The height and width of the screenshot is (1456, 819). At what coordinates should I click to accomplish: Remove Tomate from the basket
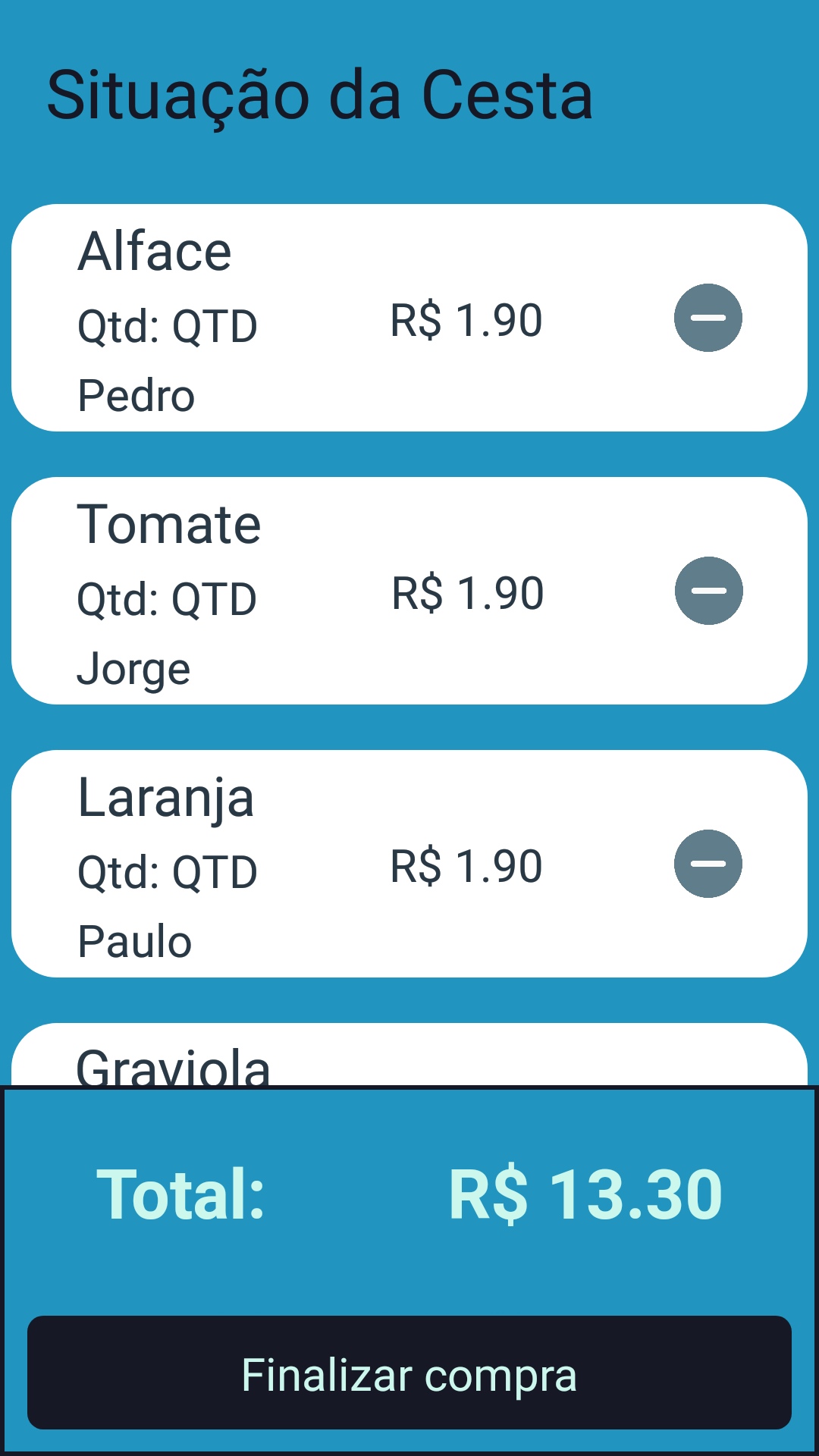pyautogui.click(x=708, y=591)
